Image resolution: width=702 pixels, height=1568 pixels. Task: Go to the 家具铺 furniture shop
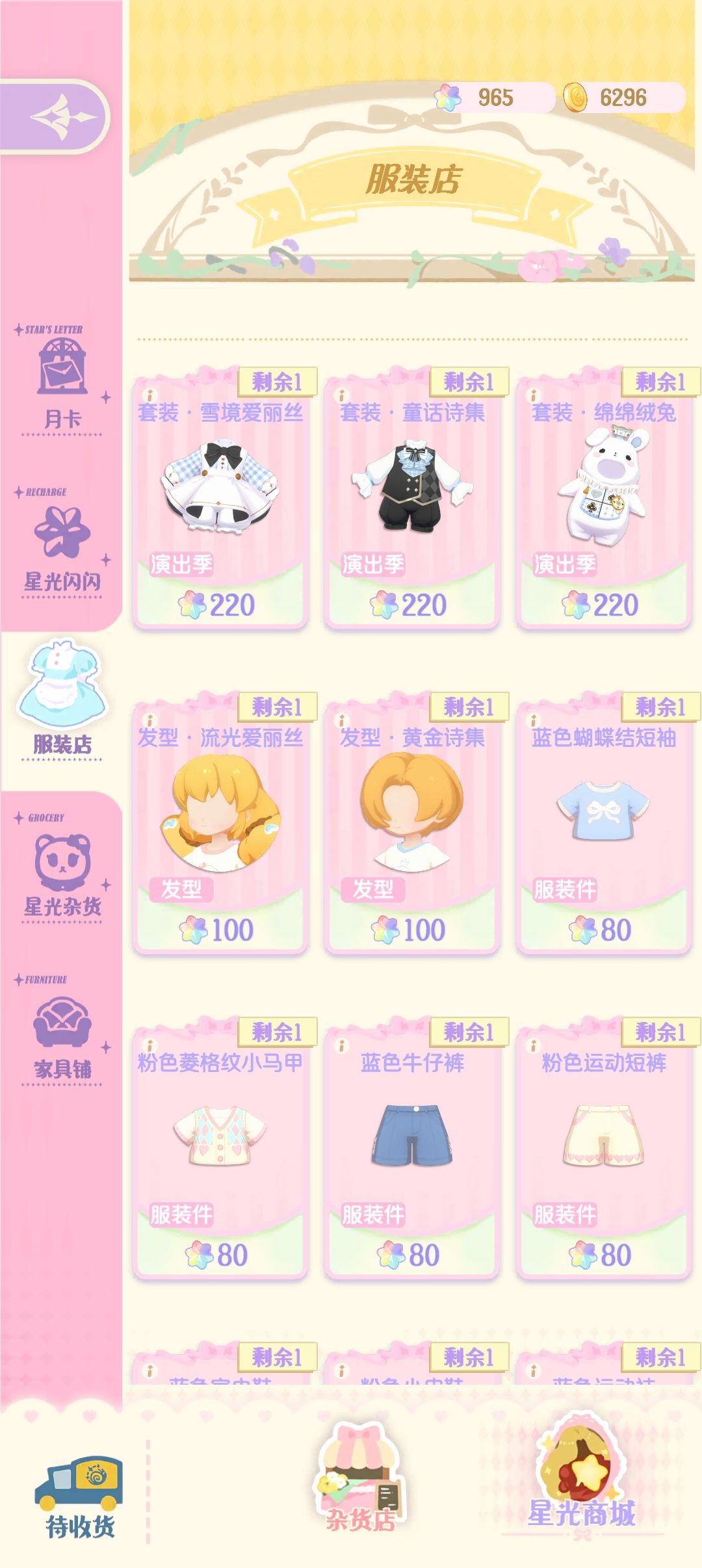click(61, 1030)
